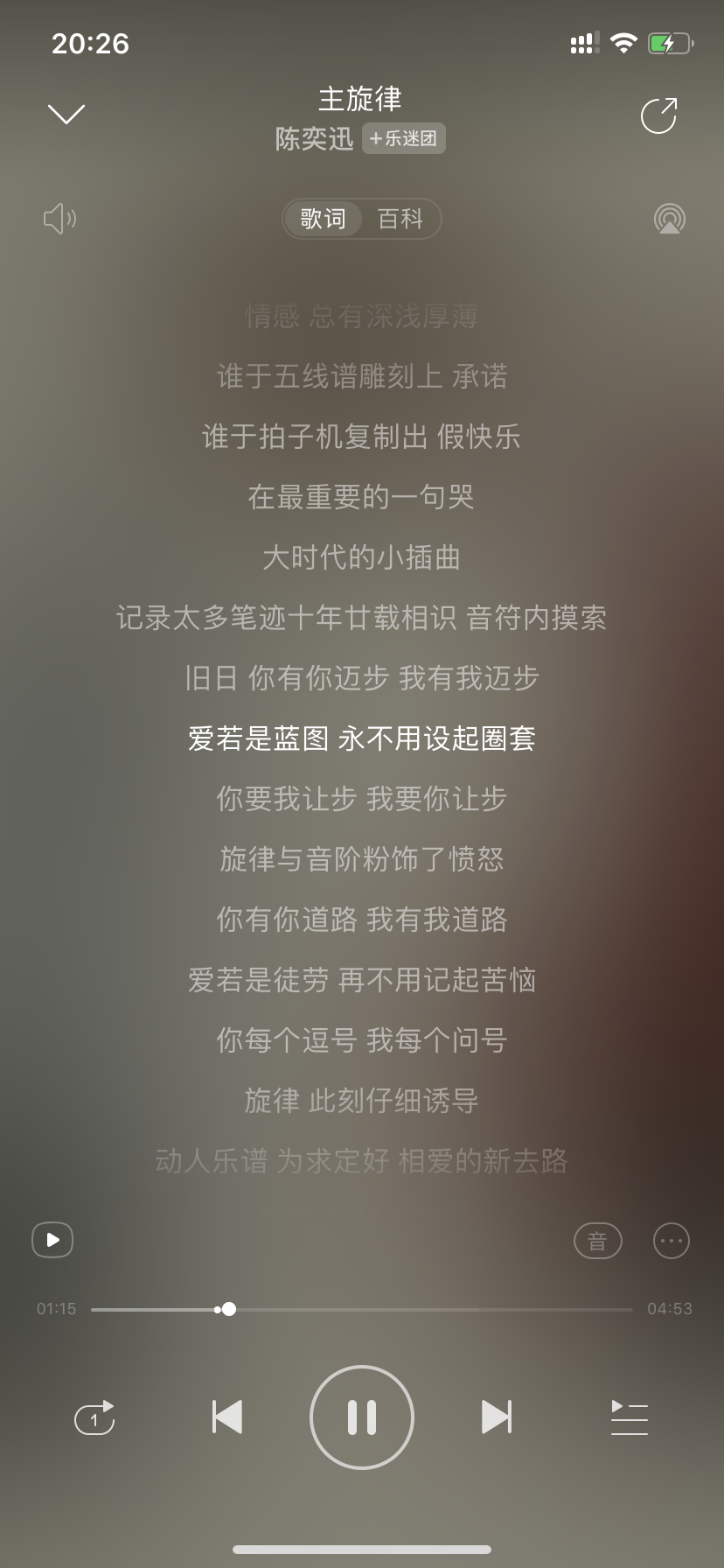Share the song 主旋律
Image resolution: width=724 pixels, height=1568 pixels.
(x=659, y=115)
